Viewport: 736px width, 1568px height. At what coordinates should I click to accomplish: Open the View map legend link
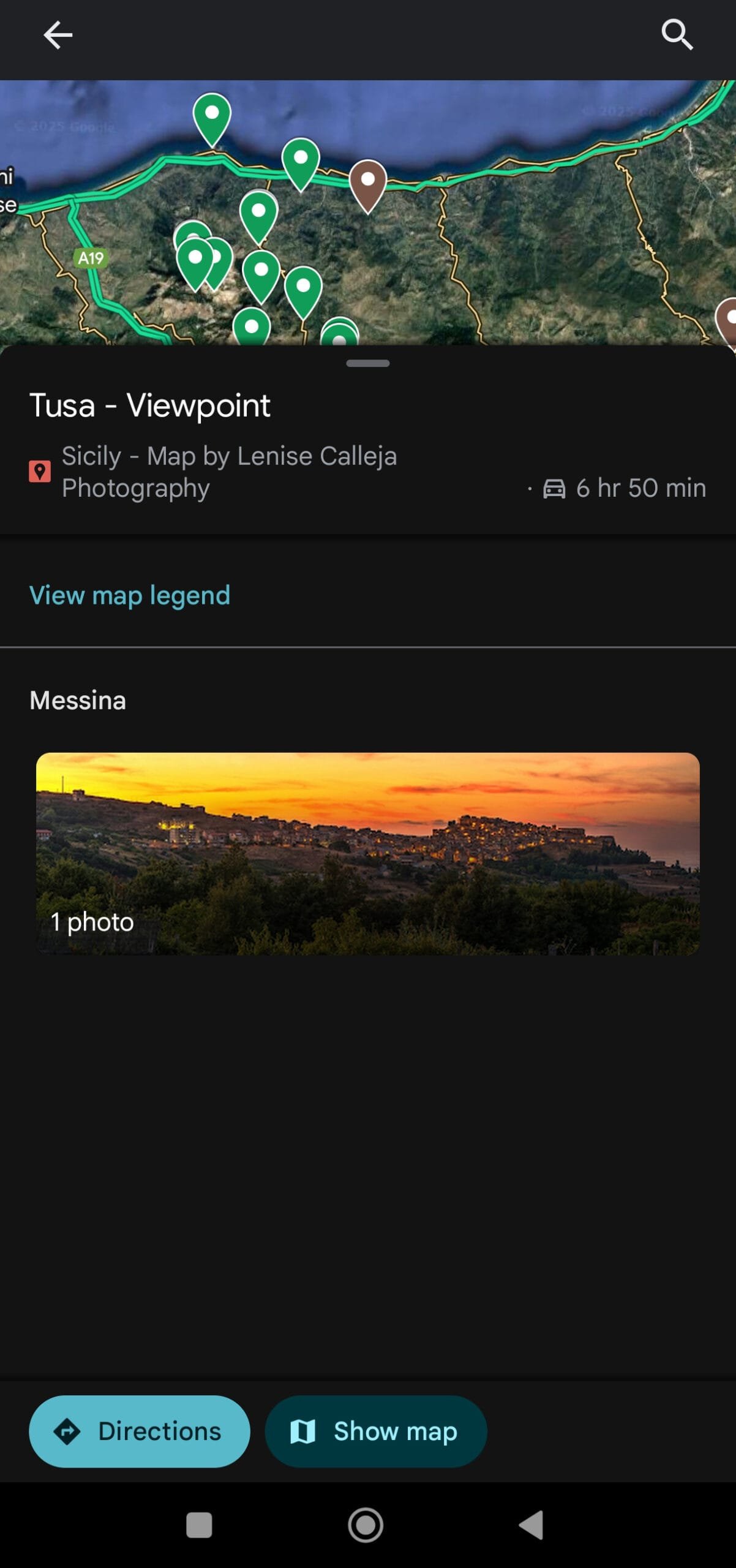tap(130, 595)
